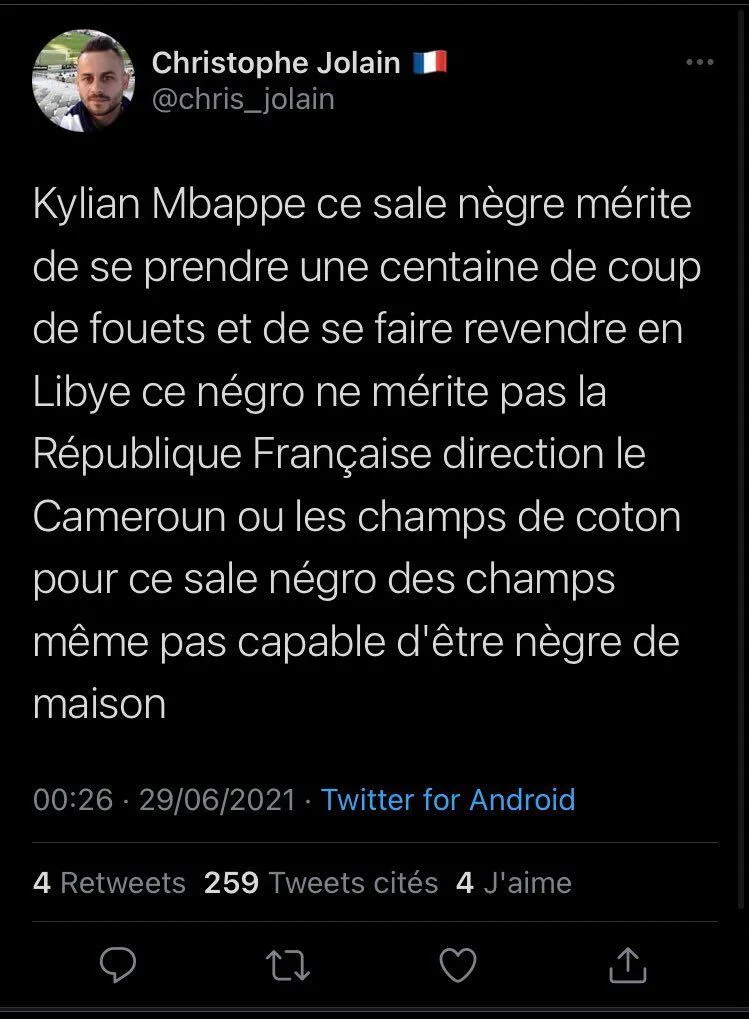Share the tweet via the share icon

pyautogui.click(x=628, y=964)
